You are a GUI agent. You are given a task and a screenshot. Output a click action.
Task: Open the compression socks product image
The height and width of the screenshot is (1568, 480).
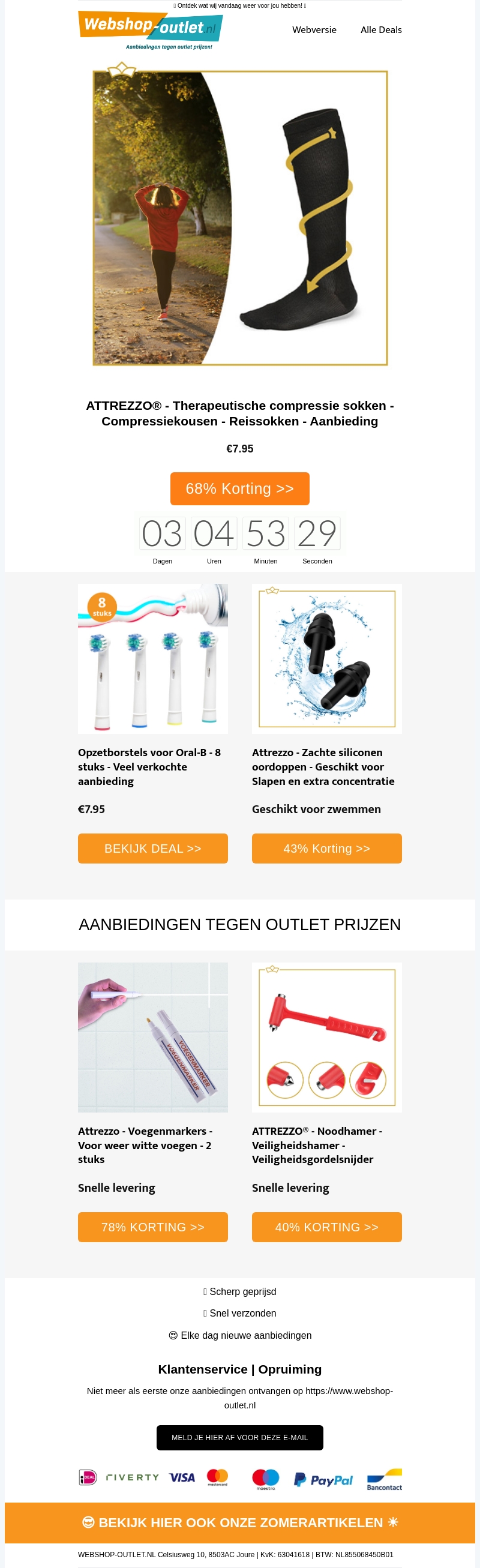(x=239, y=218)
